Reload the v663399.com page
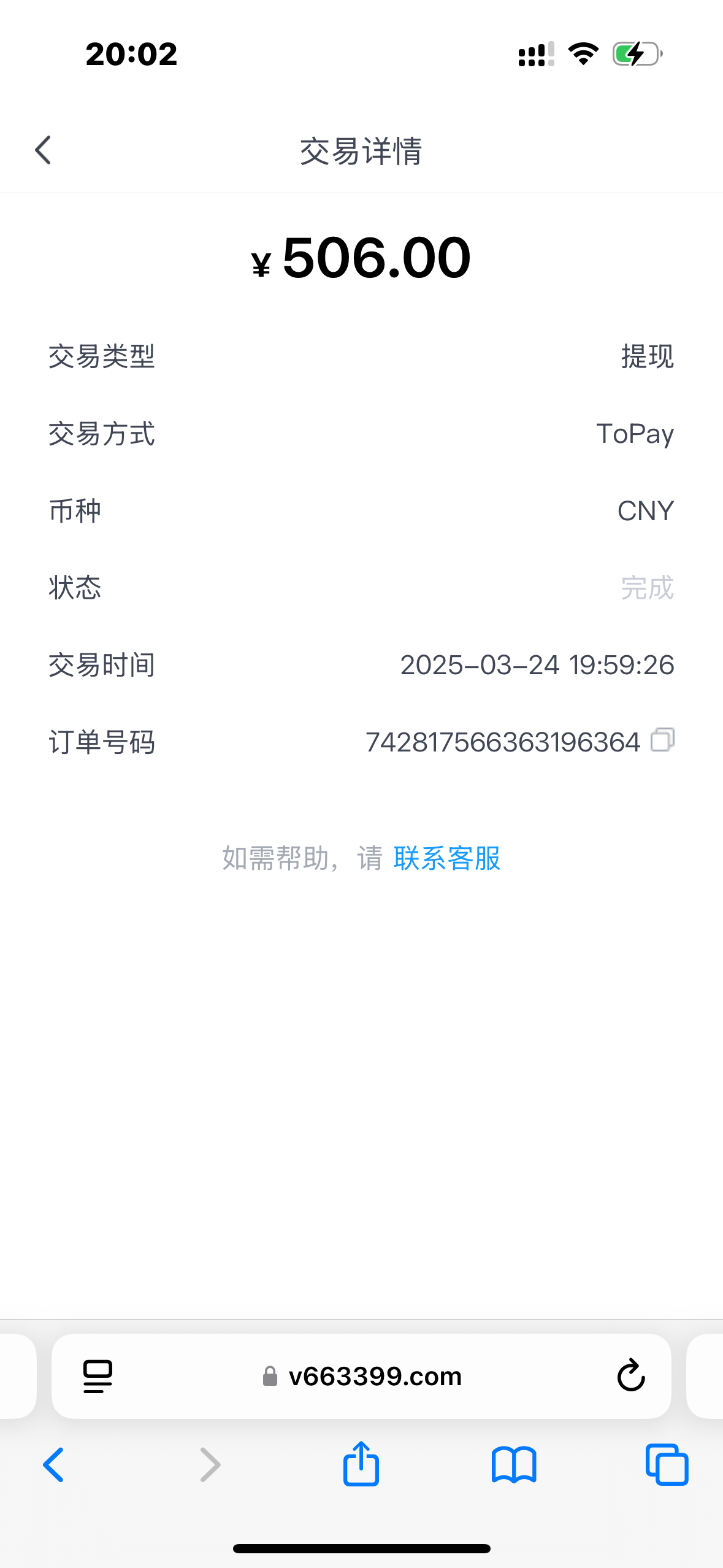Screen dimensions: 723x1568 [x=630, y=1377]
